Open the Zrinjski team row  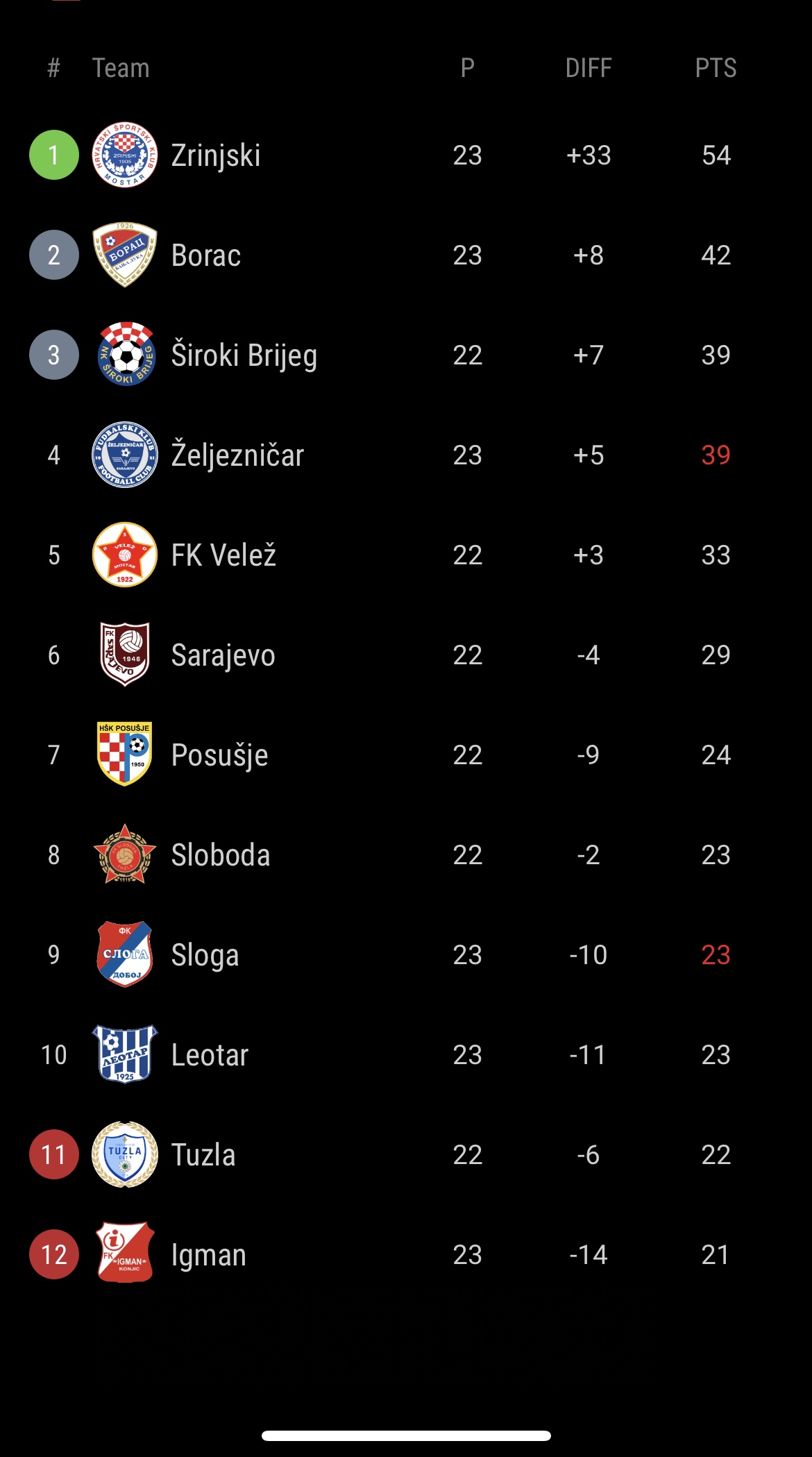coord(216,155)
